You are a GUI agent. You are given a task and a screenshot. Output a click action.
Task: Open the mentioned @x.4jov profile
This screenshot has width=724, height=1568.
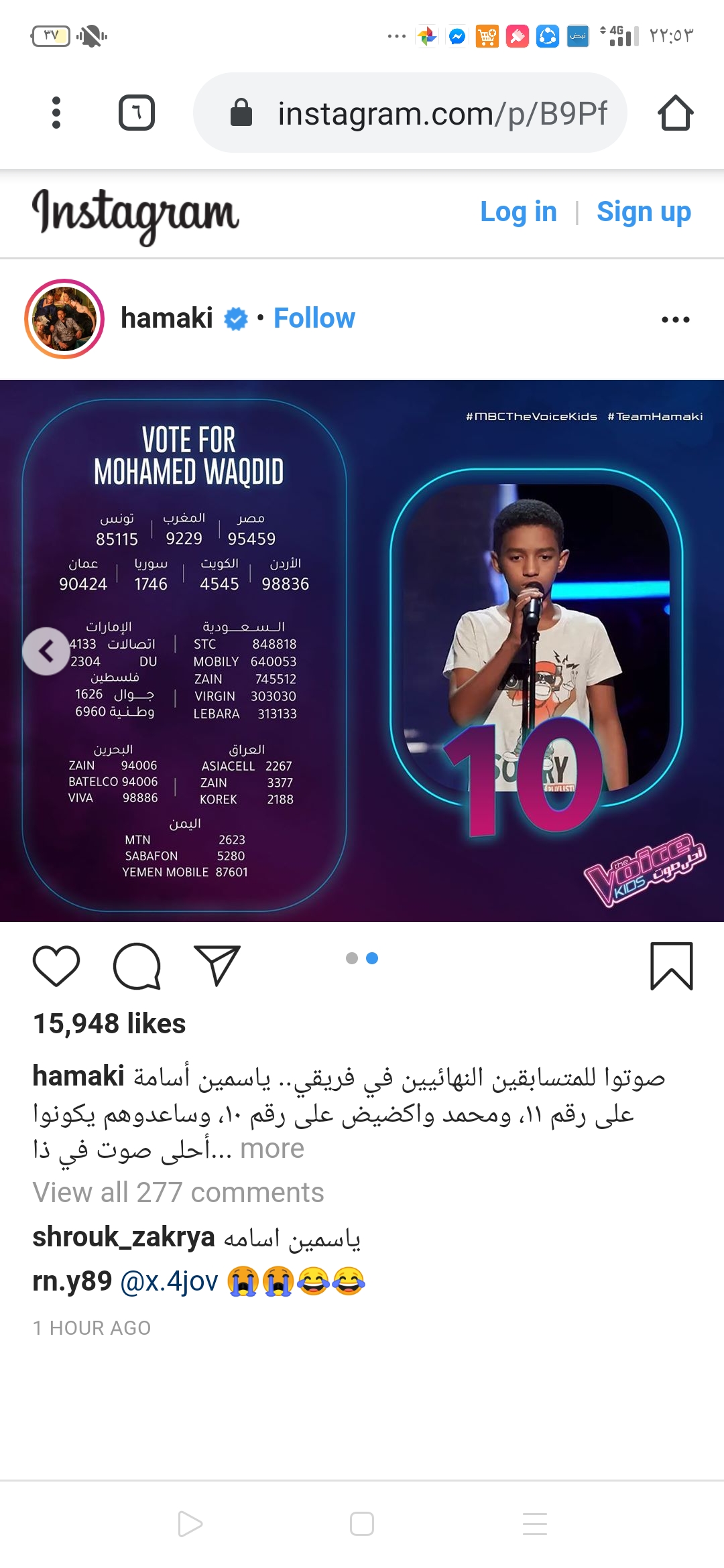[x=169, y=1281]
